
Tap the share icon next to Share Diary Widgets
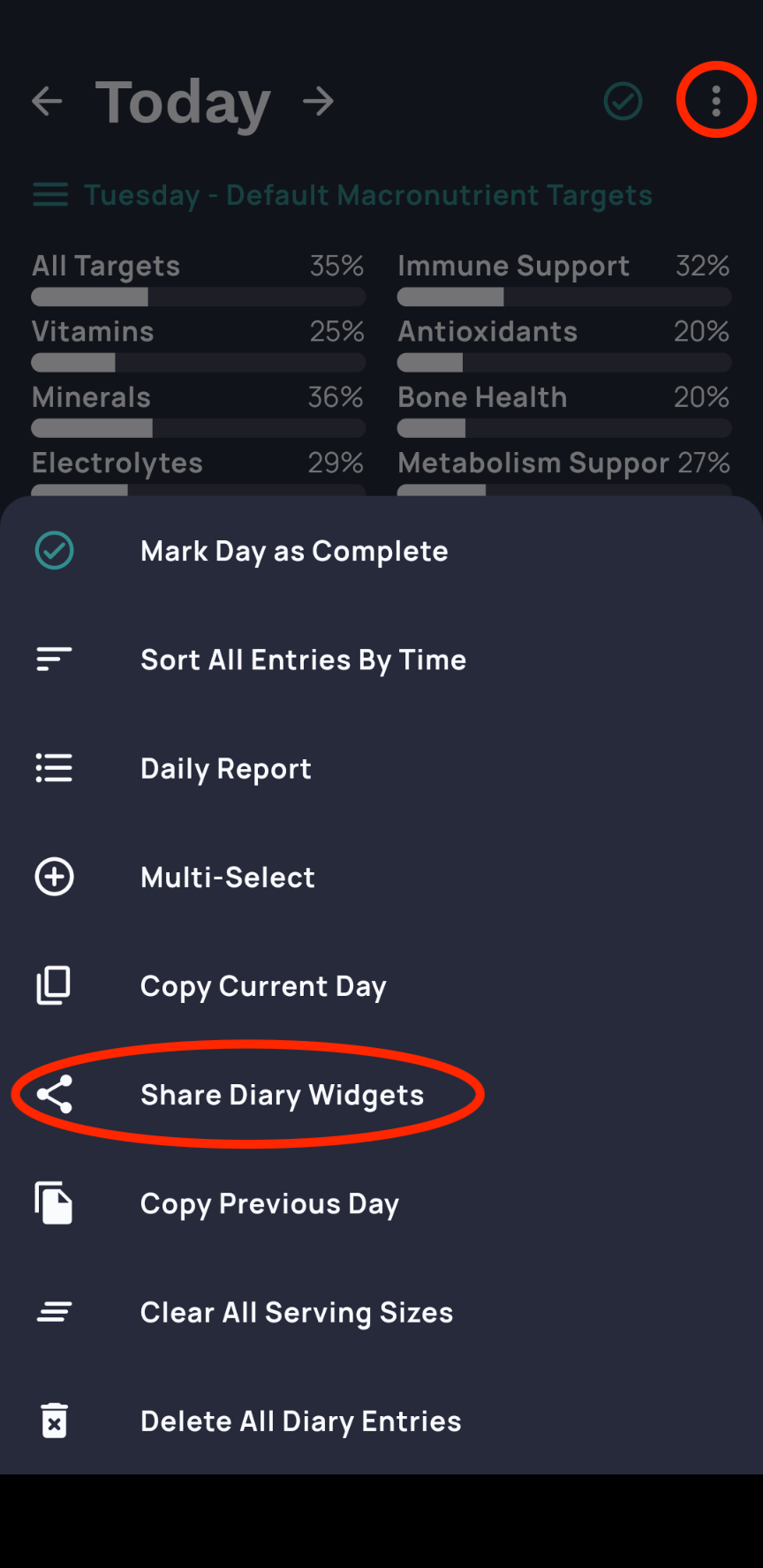point(54,1094)
